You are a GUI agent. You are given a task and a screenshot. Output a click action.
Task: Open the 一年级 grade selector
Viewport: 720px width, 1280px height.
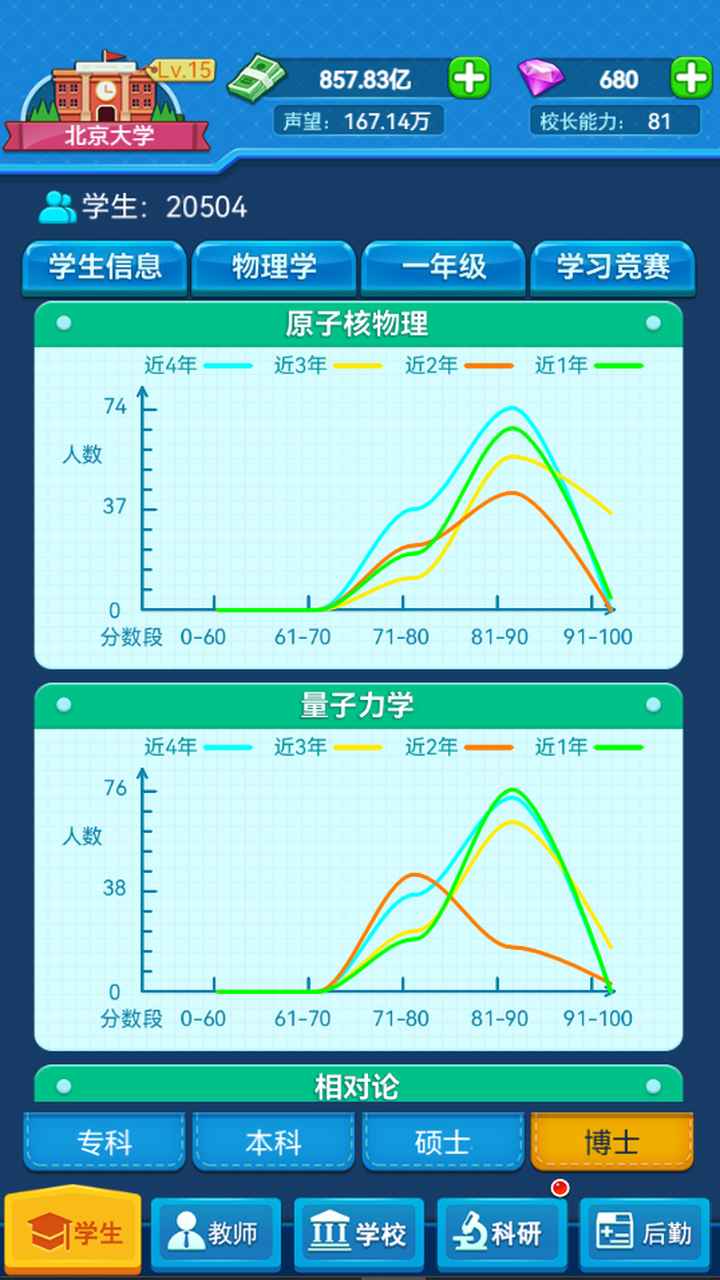coord(443,269)
